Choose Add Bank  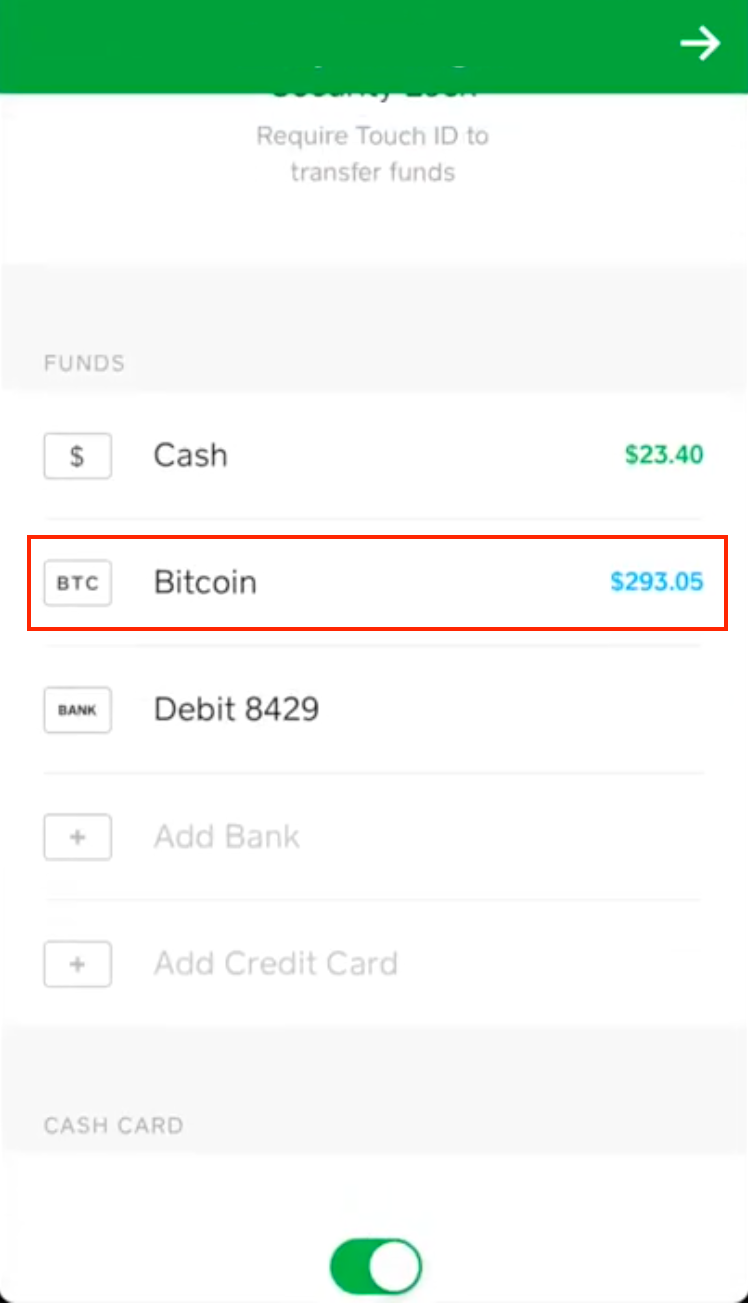point(374,837)
